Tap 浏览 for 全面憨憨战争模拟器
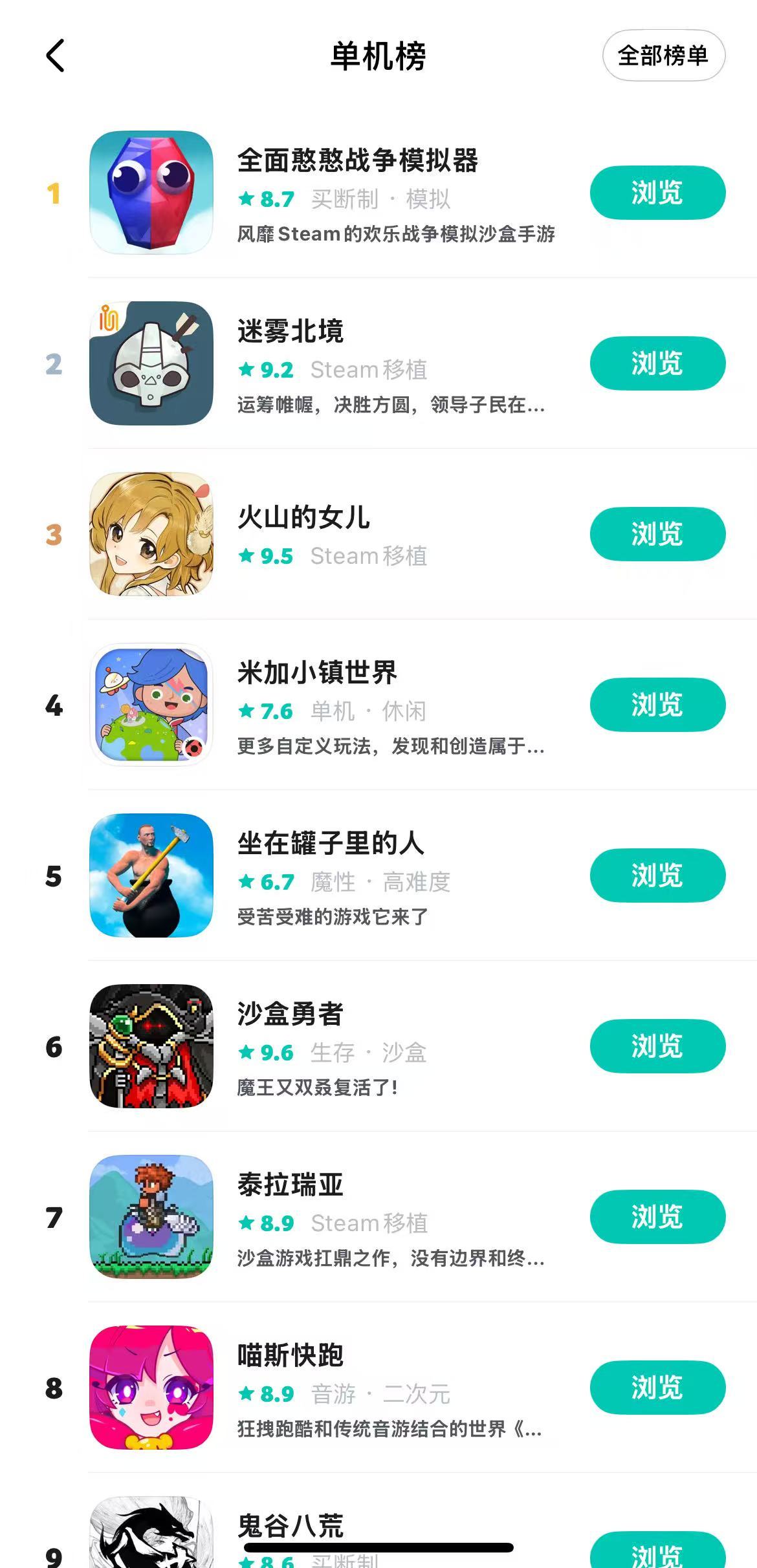Image resolution: width=757 pixels, height=1568 pixels. pos(657,193)
